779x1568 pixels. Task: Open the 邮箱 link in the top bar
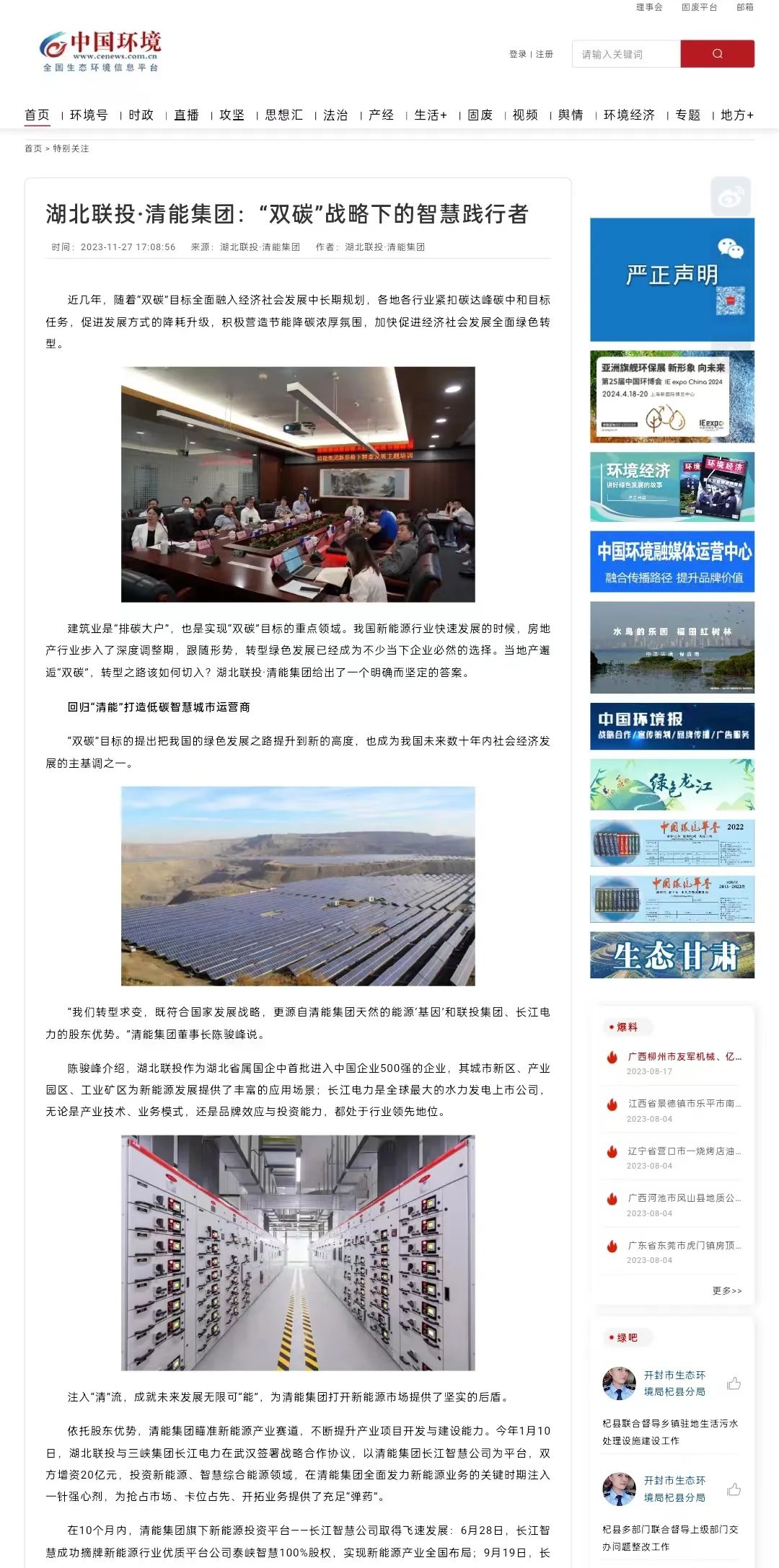pyautogui.click(x=744, y=7)
